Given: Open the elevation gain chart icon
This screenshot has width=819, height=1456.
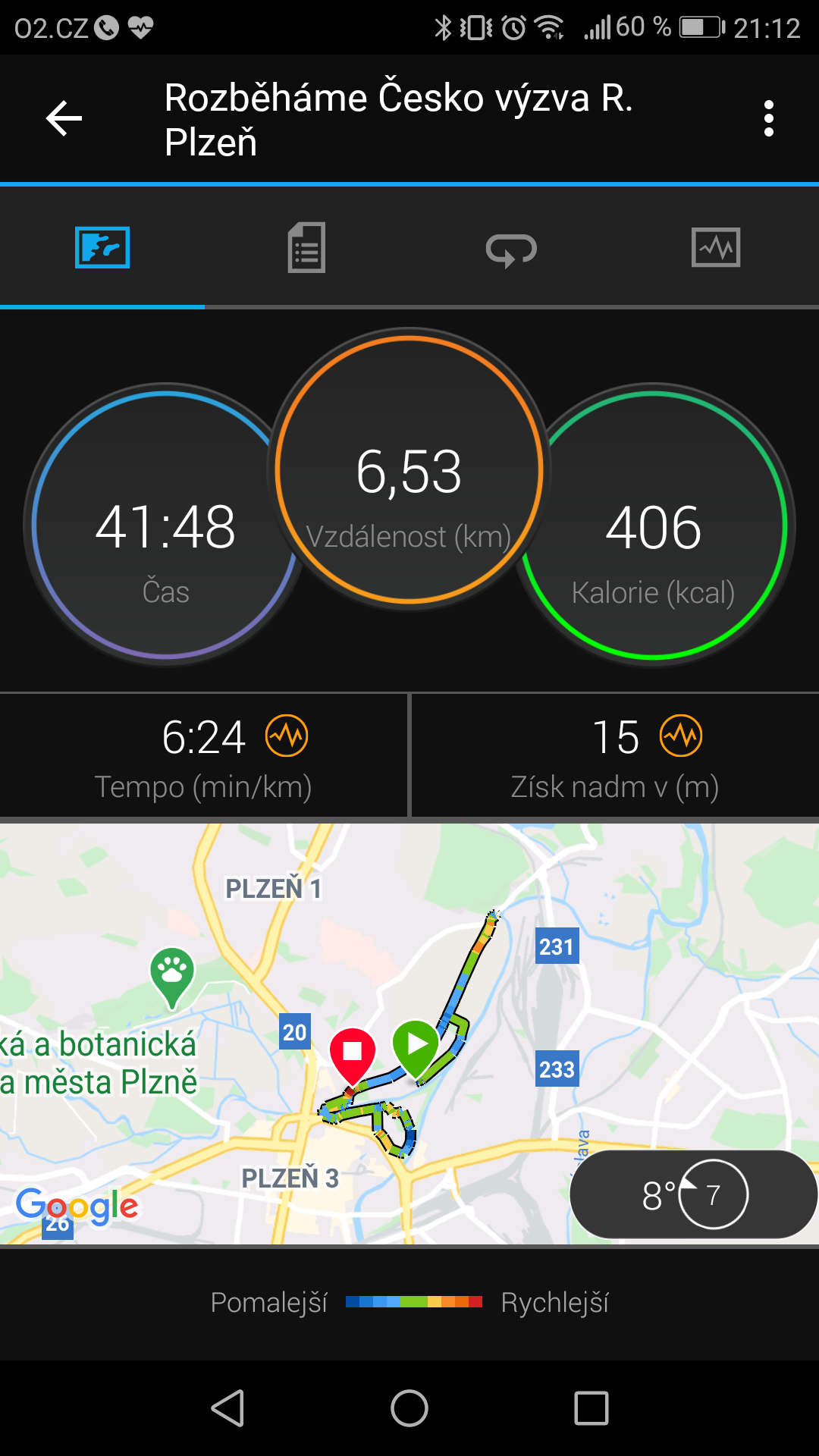Looking at the screenshot, I should (681, 736).
